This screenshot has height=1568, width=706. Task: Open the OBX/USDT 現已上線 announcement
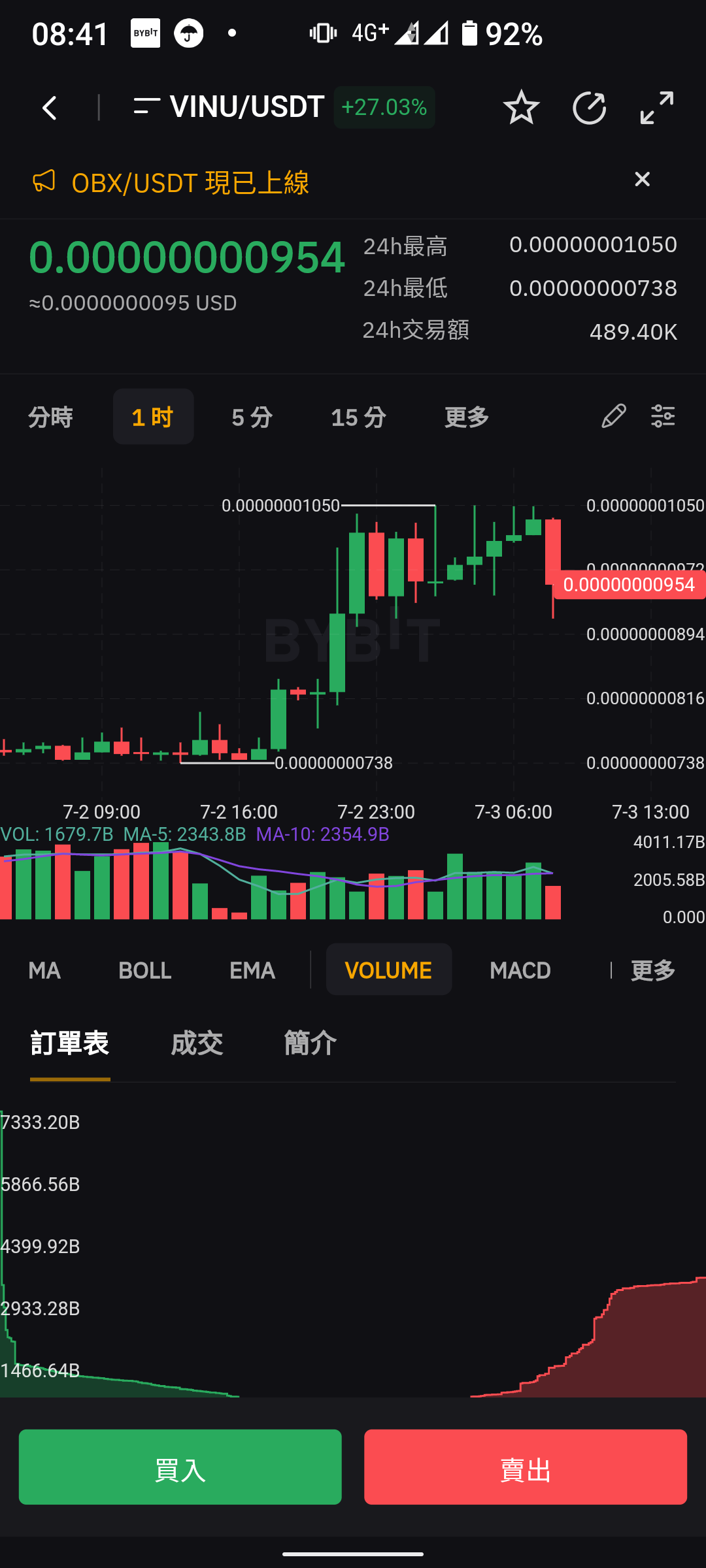190,182
